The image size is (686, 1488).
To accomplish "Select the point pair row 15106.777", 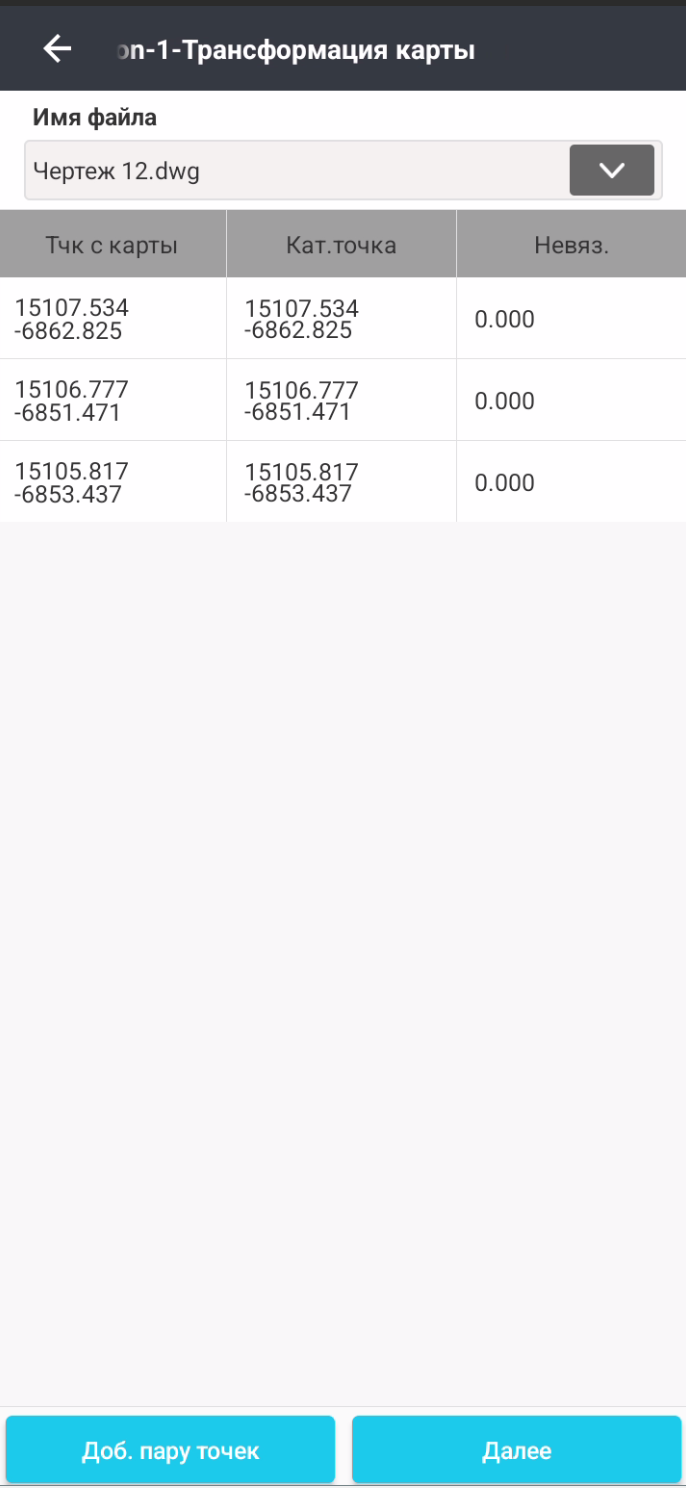I will 343,401.
